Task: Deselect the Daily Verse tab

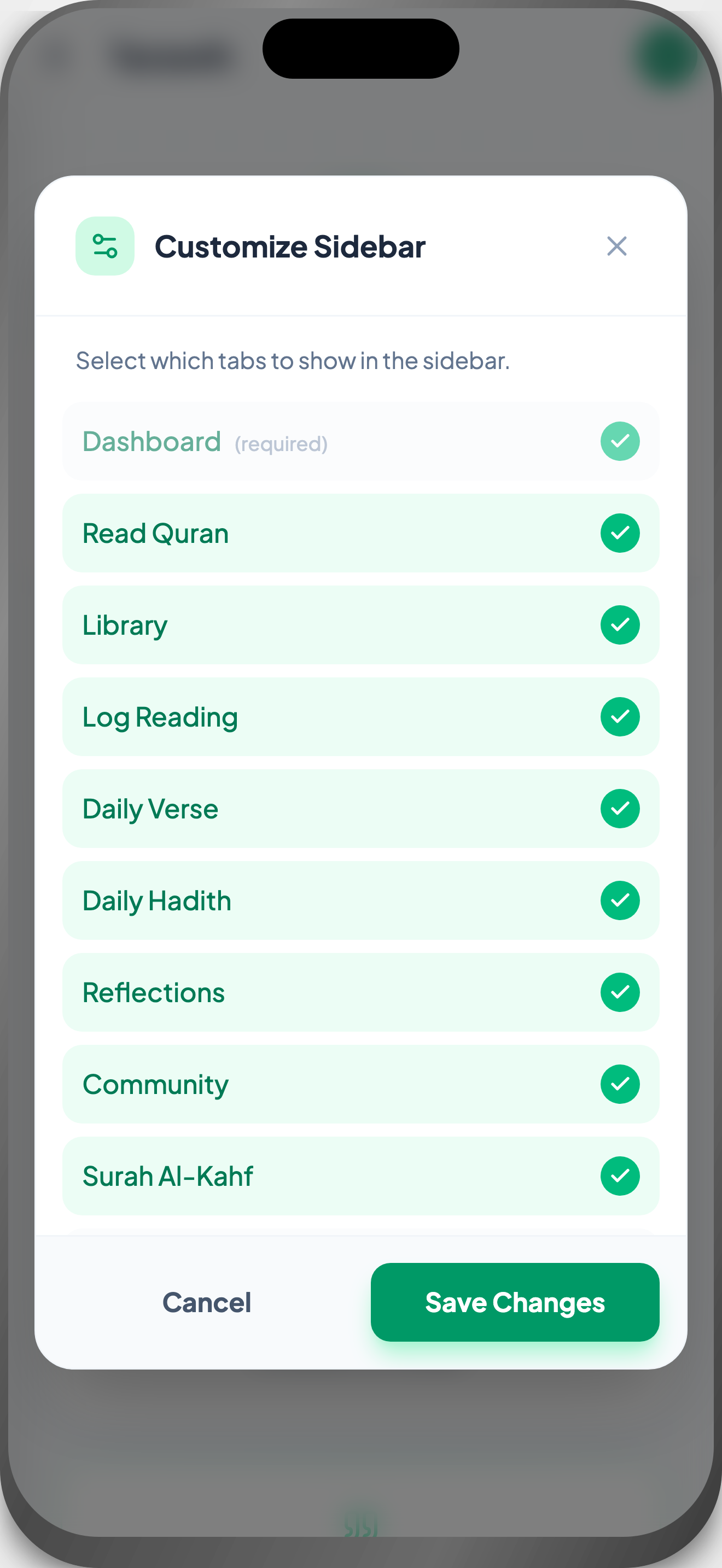Action: 619,809
